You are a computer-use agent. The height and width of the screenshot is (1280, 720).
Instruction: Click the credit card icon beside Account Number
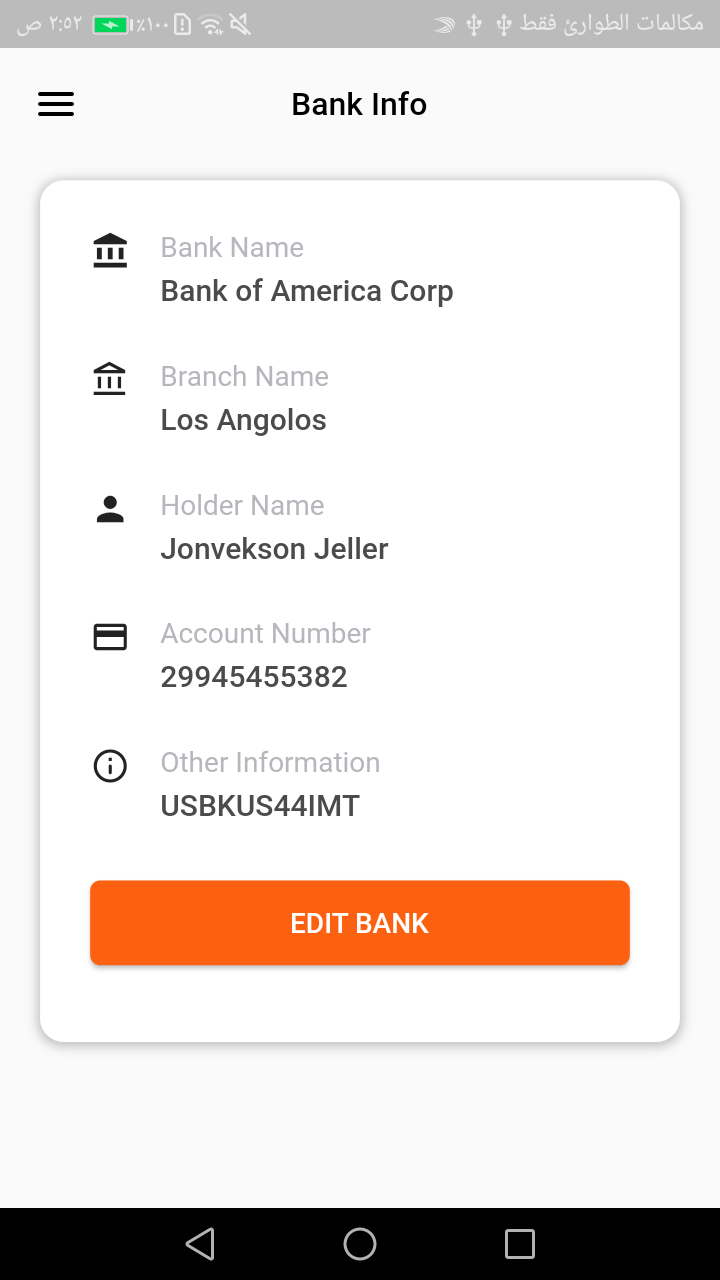[110, 636]
